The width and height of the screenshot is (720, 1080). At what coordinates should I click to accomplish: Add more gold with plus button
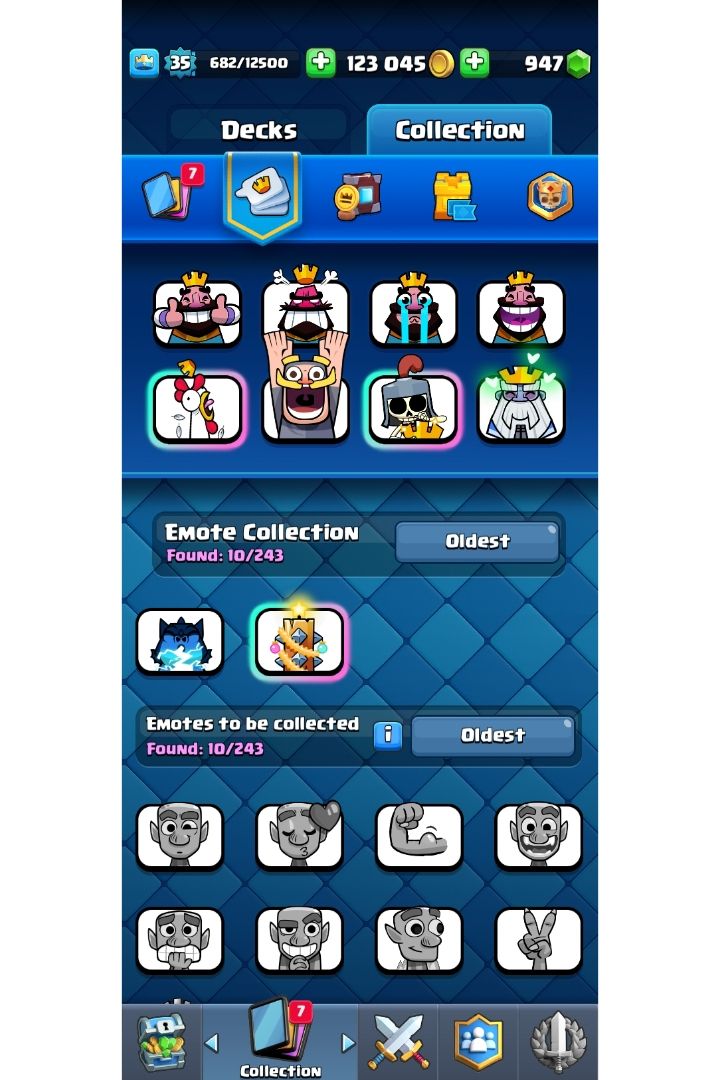pyautogui.click(x=320, y=63)
